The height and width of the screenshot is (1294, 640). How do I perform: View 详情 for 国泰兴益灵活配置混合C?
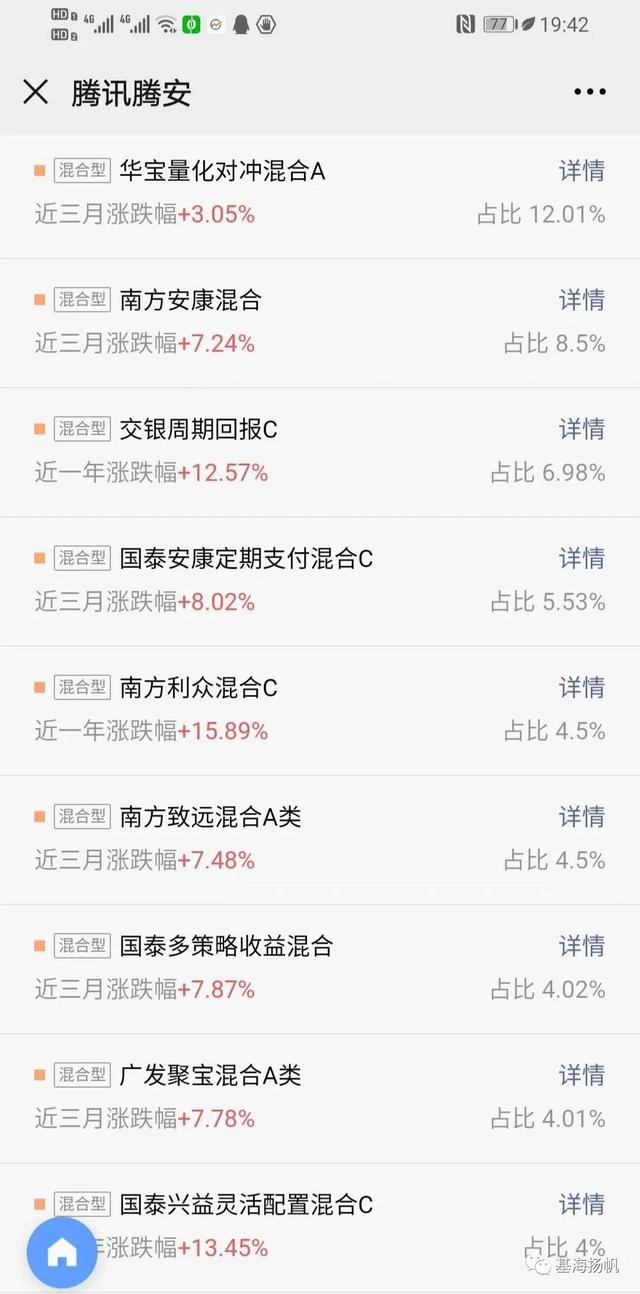[x=582, y=1204]
